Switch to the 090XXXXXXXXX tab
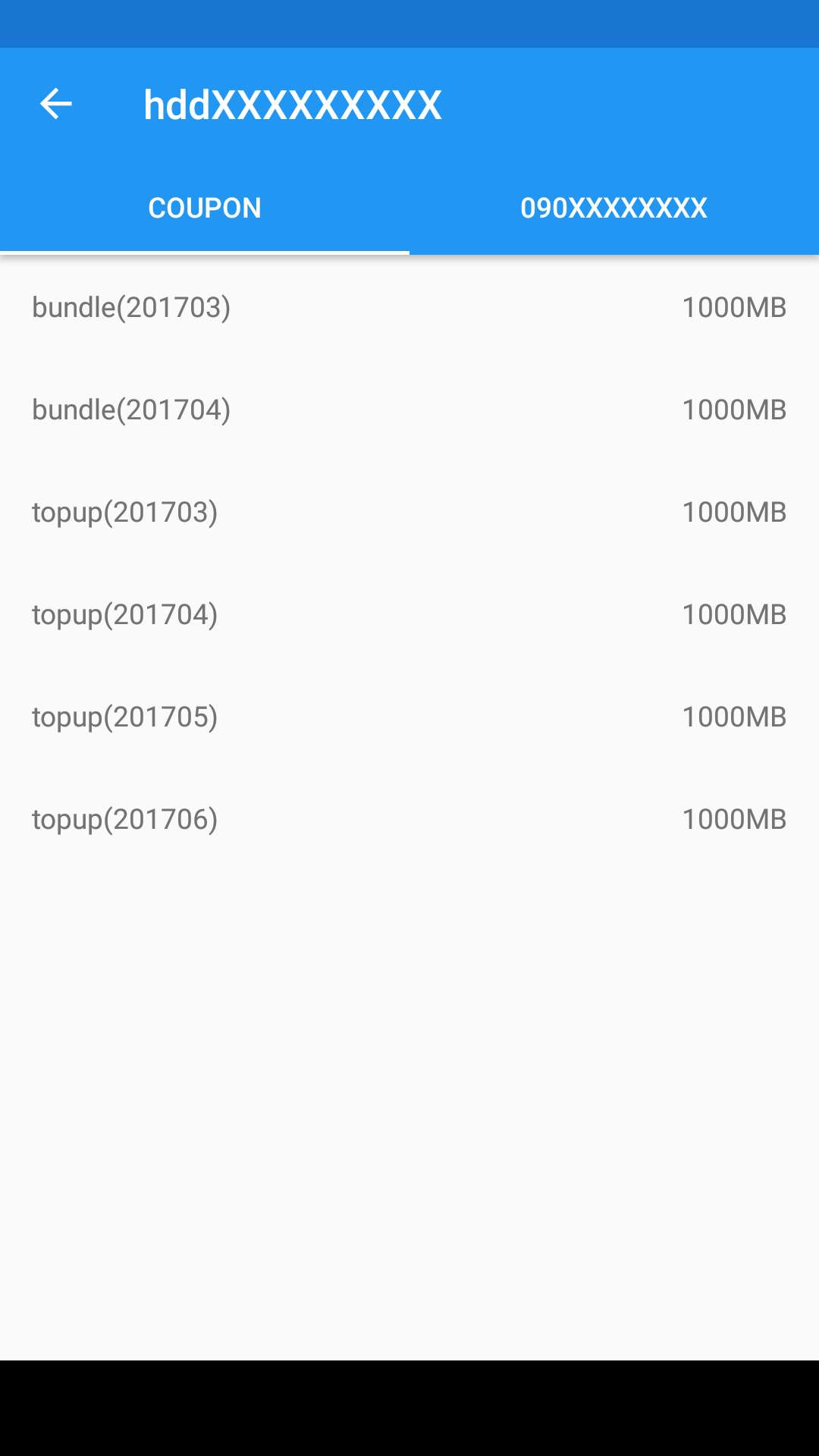 tap(613, 207)
